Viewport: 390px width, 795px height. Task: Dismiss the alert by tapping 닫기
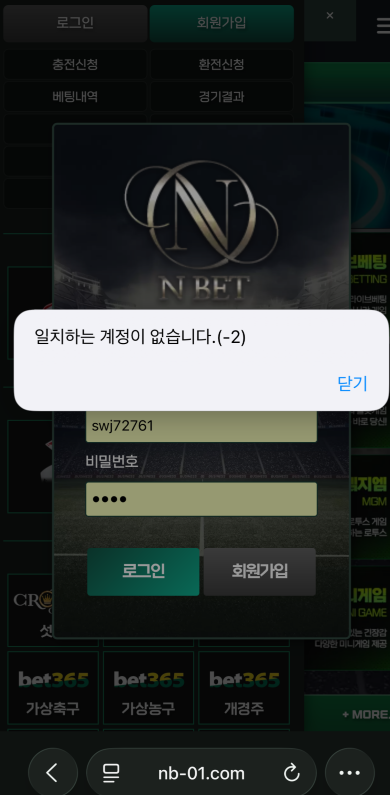point(352,384)
